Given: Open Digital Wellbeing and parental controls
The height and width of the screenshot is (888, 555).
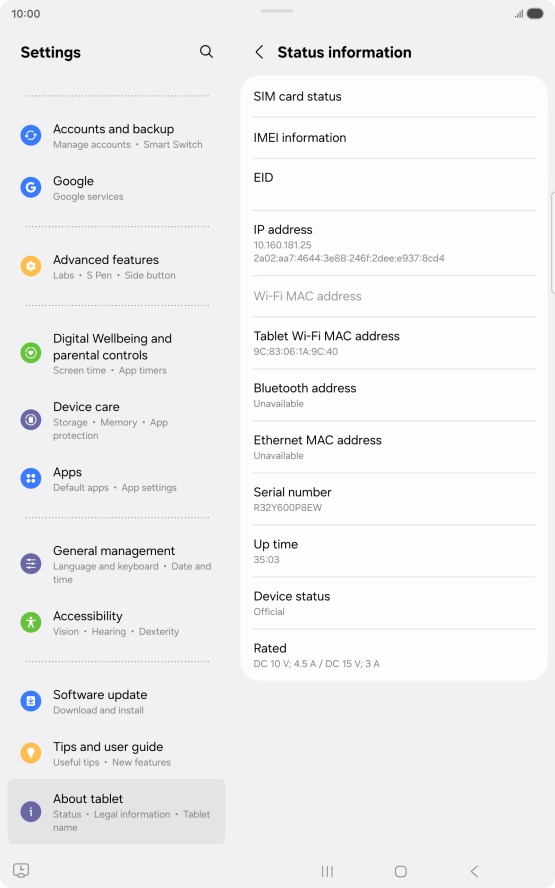Looking at the screenshot, I should (117, 353).
